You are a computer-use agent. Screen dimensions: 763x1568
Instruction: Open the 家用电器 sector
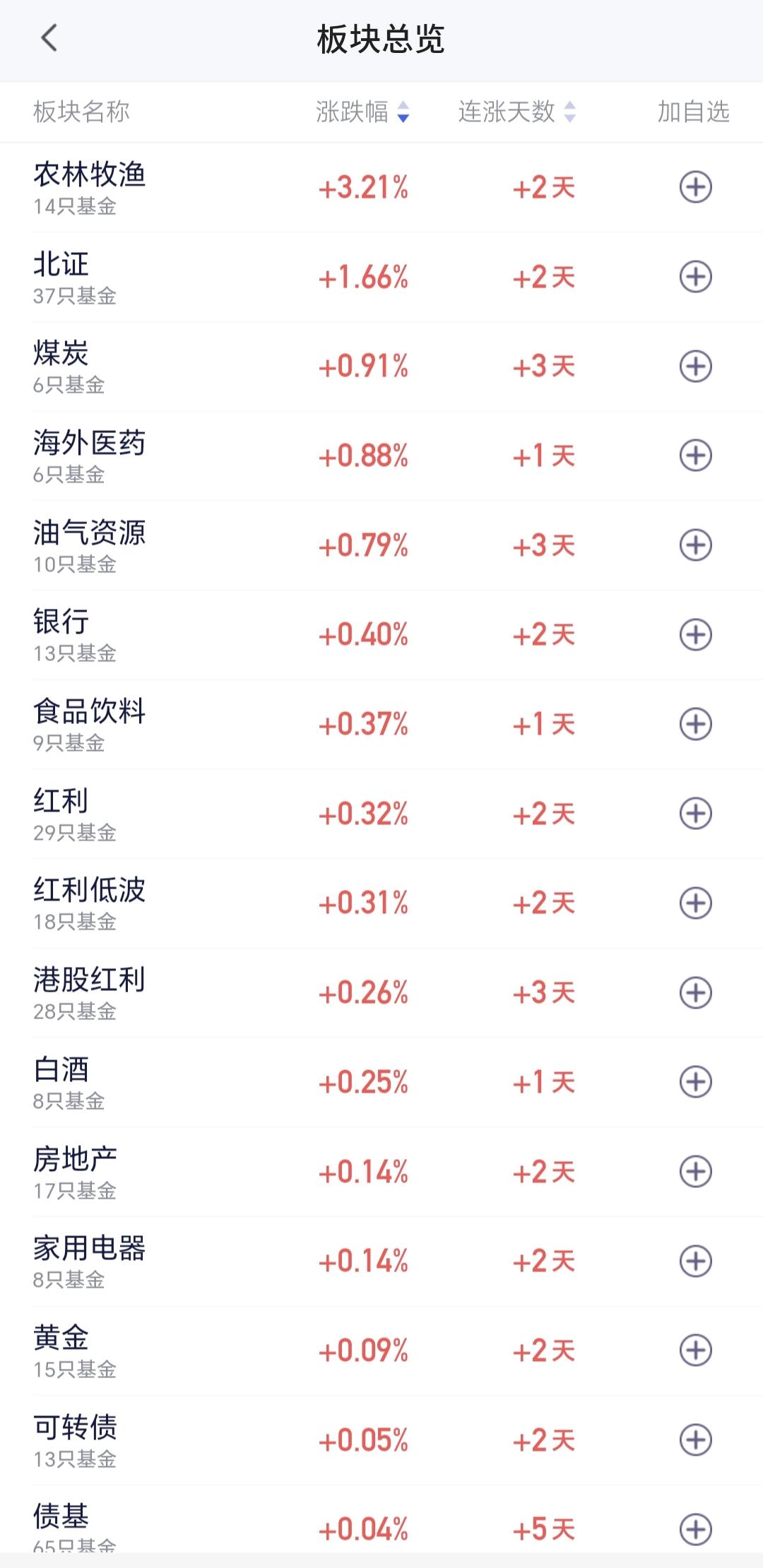(x=381, y=1261)
